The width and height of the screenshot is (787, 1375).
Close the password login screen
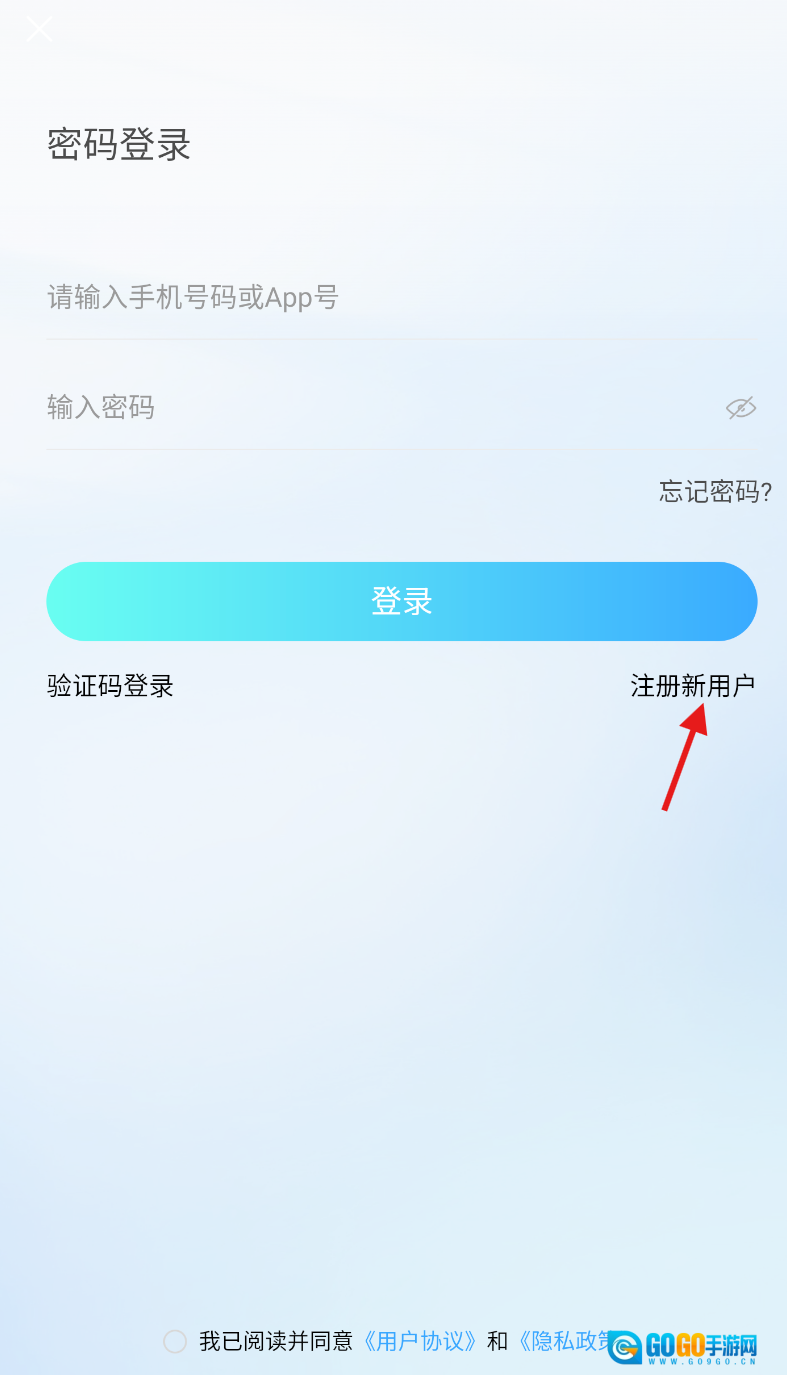click(x=39, y=28)
